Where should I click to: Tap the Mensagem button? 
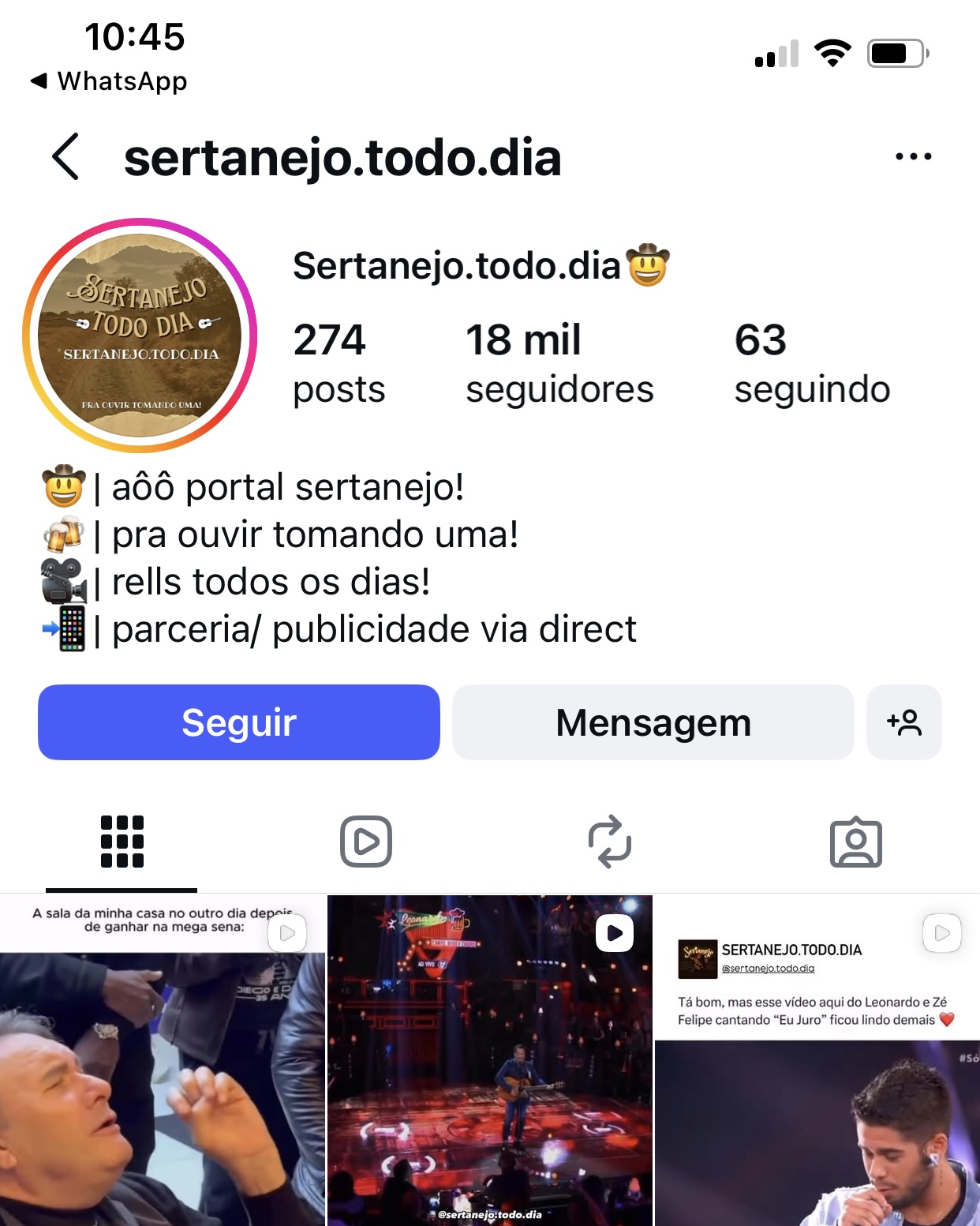click(x=653, y=722)
